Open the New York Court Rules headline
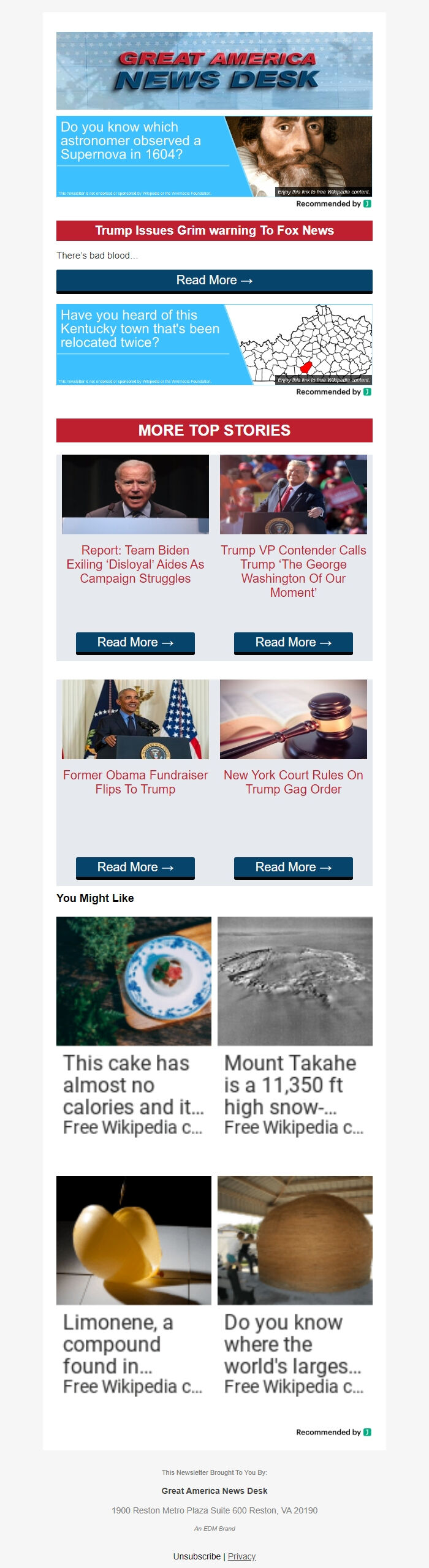The height and width of the screenshot is (1568, 429). click(x=293, y=782)
